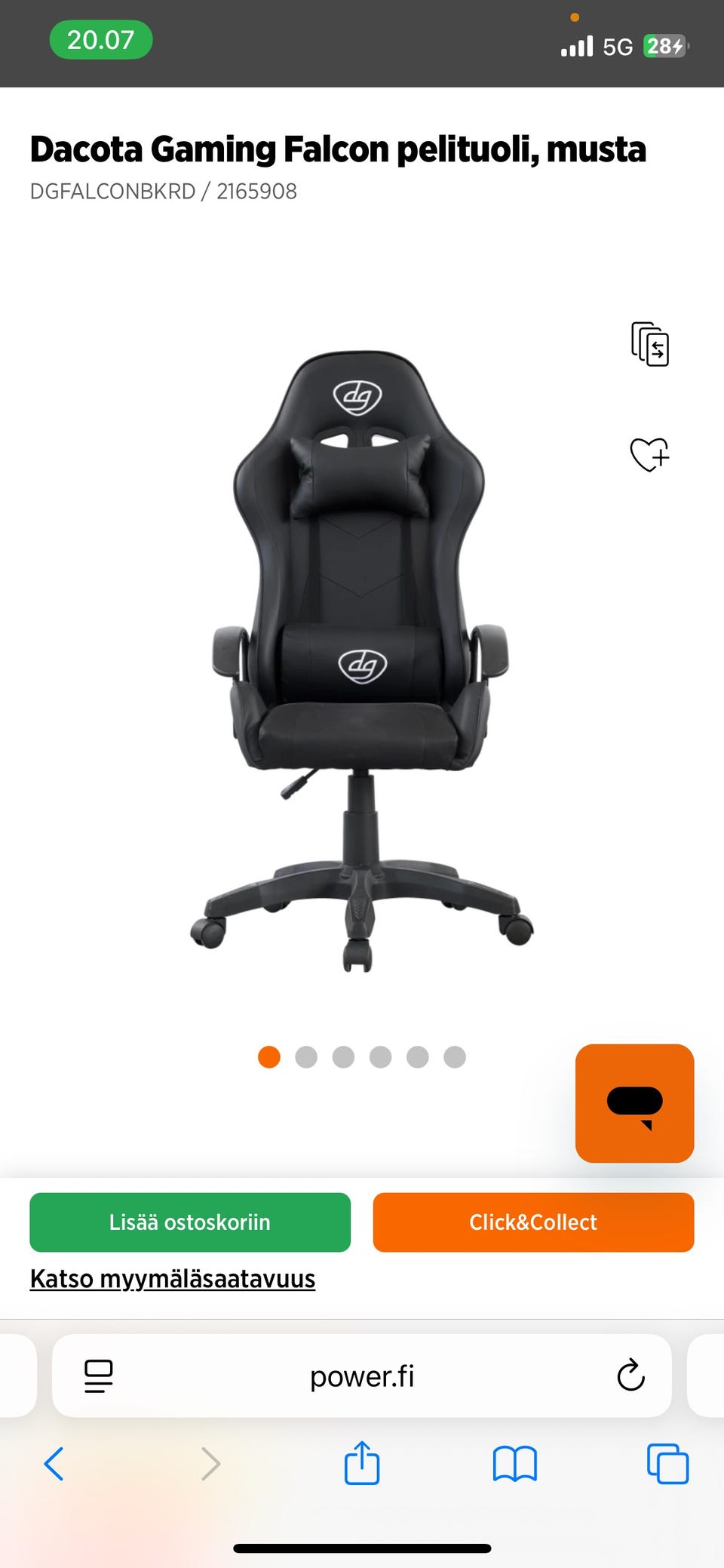
Task: Add the chair to favorites wishlist
Action: (x=649, y=454)
